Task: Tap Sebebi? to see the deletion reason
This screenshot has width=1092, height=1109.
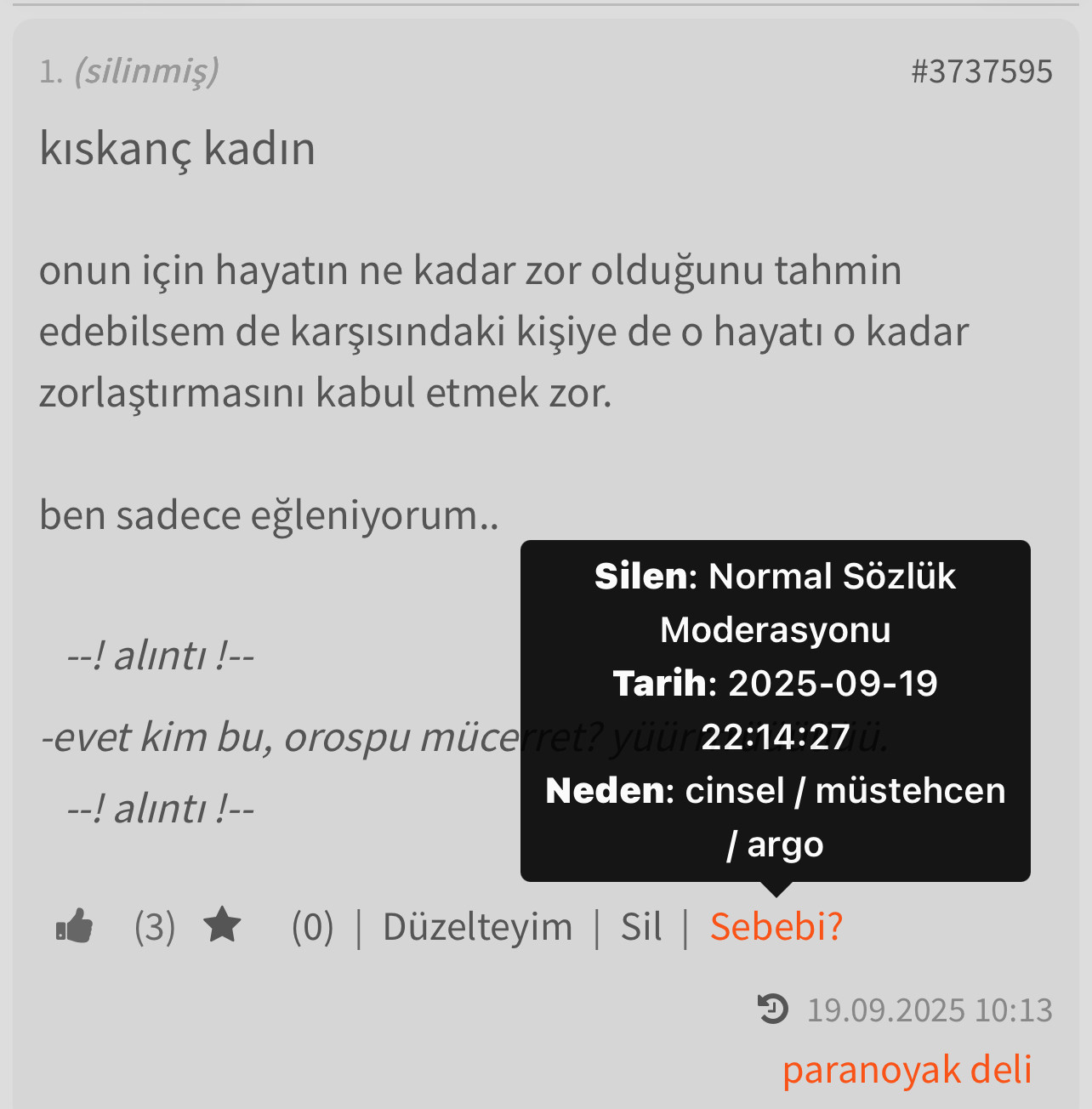Action: click(776, 926)
